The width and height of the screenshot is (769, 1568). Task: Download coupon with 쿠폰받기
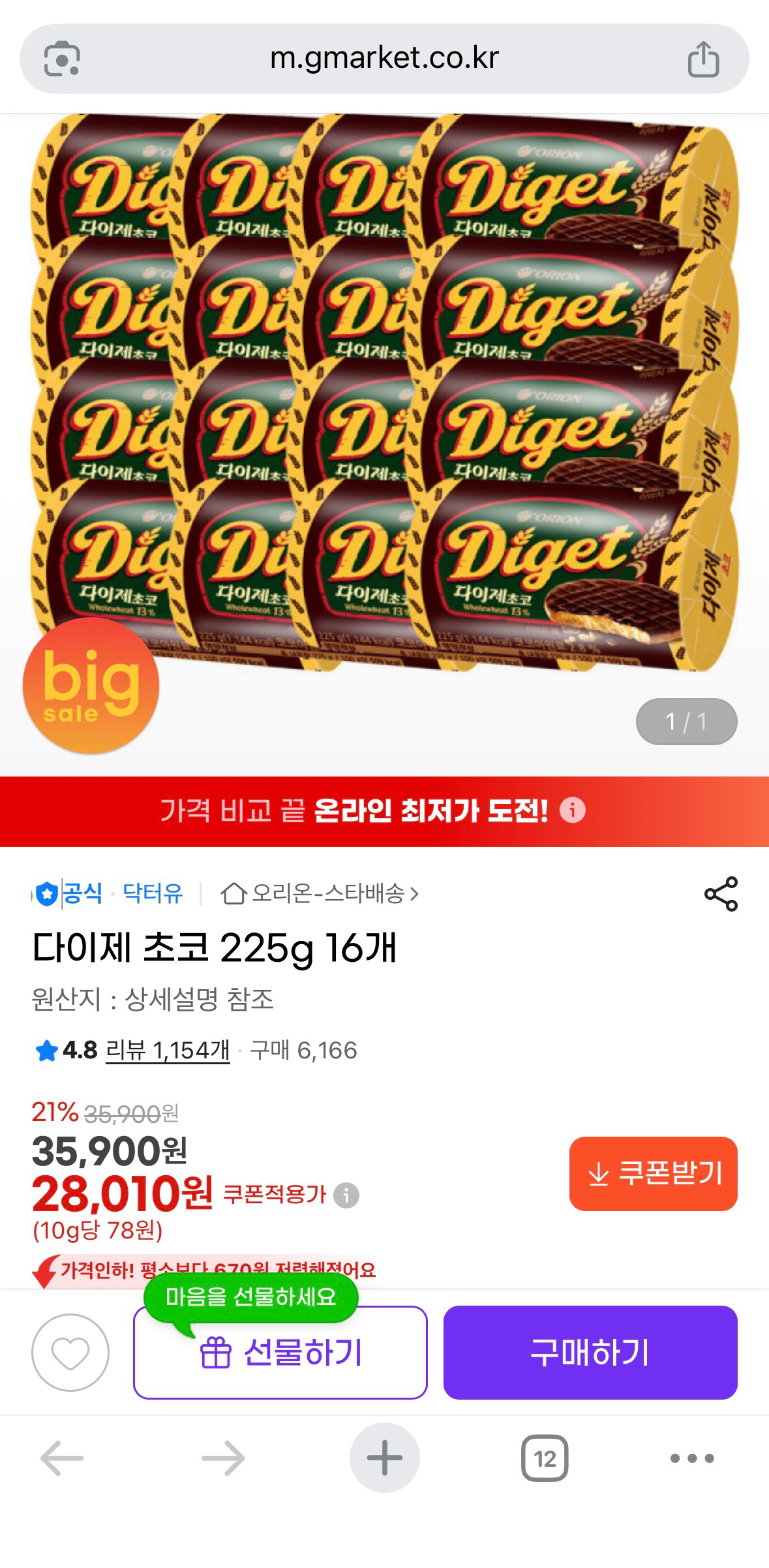[653, 1173]
